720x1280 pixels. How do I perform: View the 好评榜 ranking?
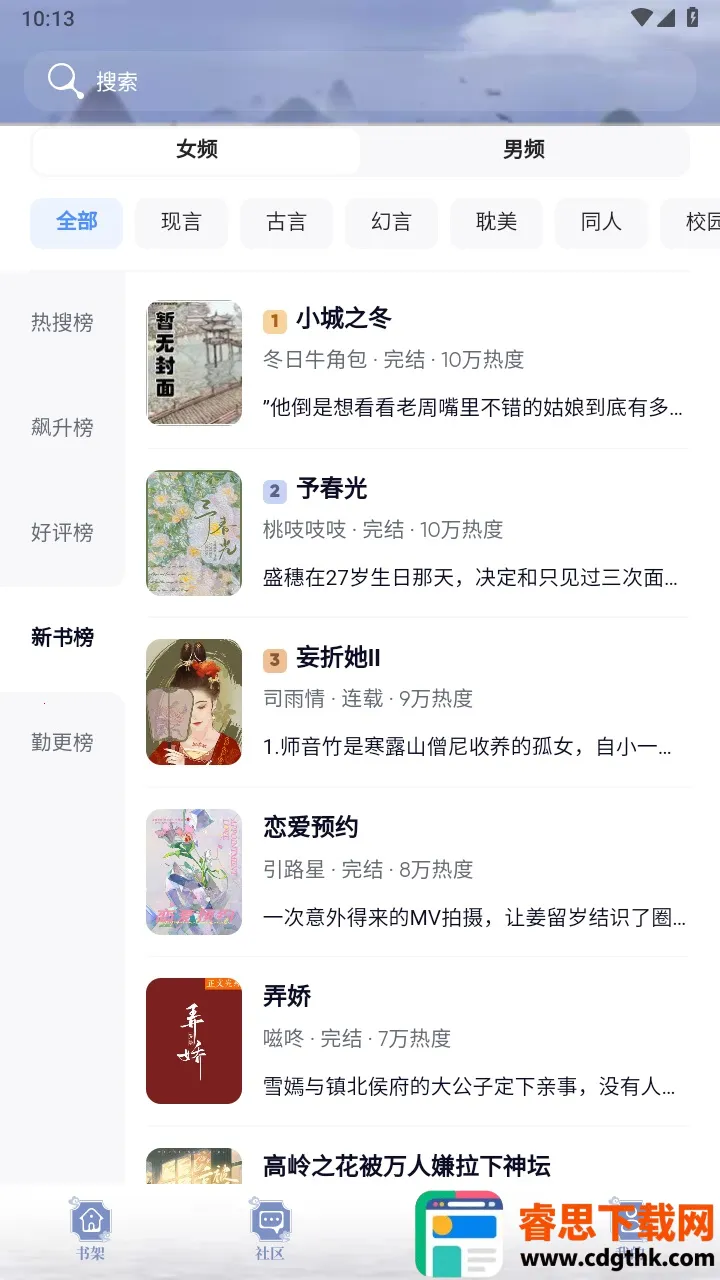[62, 533]
